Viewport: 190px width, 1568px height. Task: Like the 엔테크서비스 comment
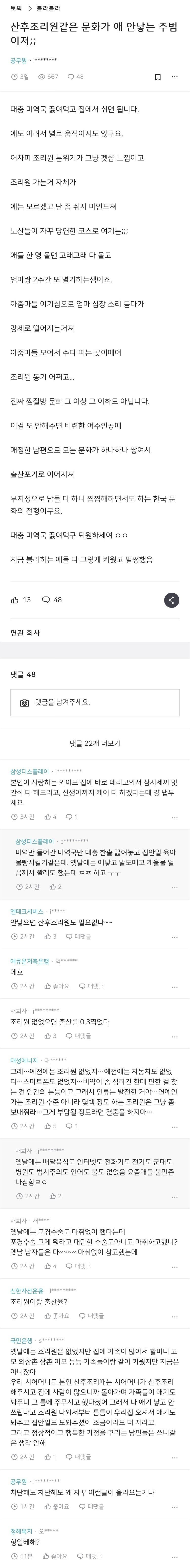(51, 936)
